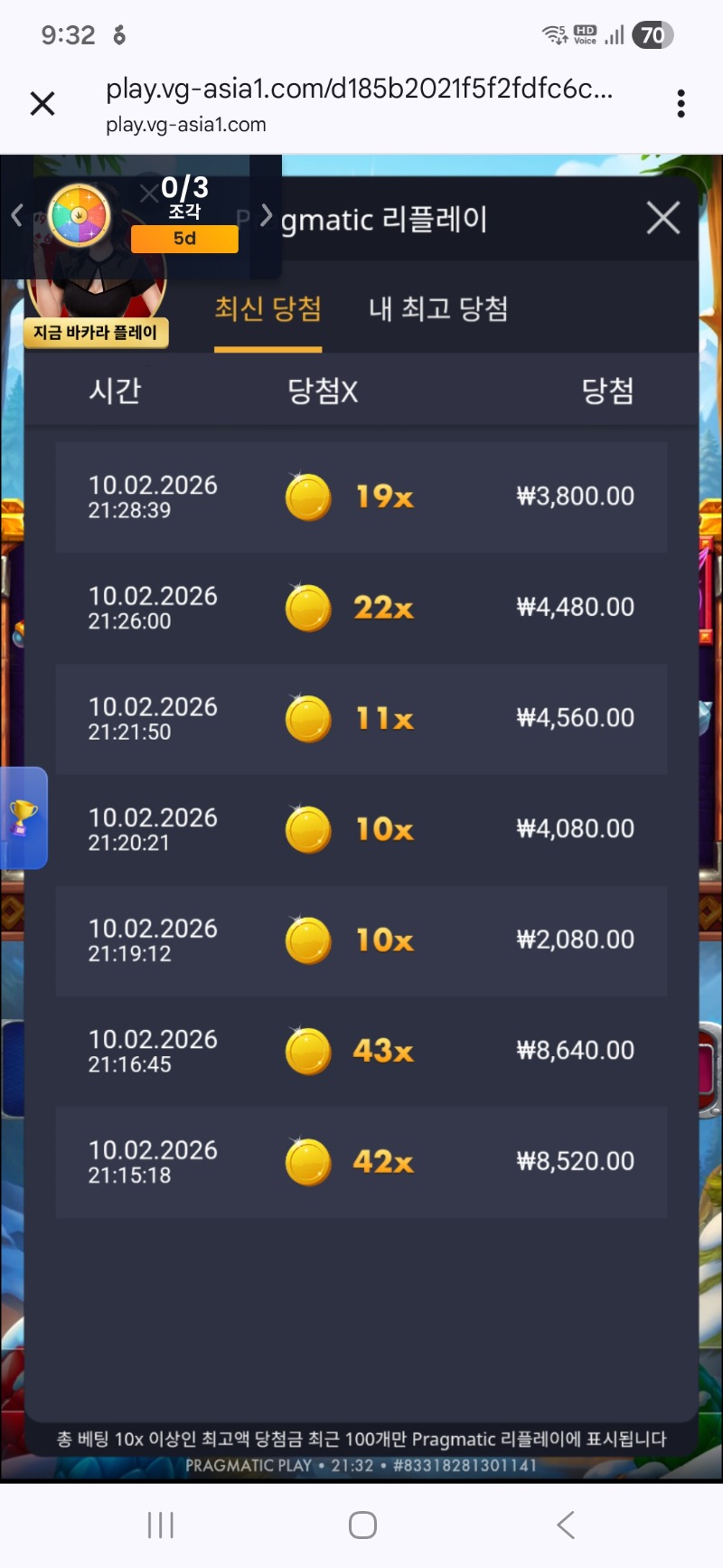Close the browser custom tab
Viewport: 723px width, 1568px height.
pyautogui.click(x=42, y=104)
